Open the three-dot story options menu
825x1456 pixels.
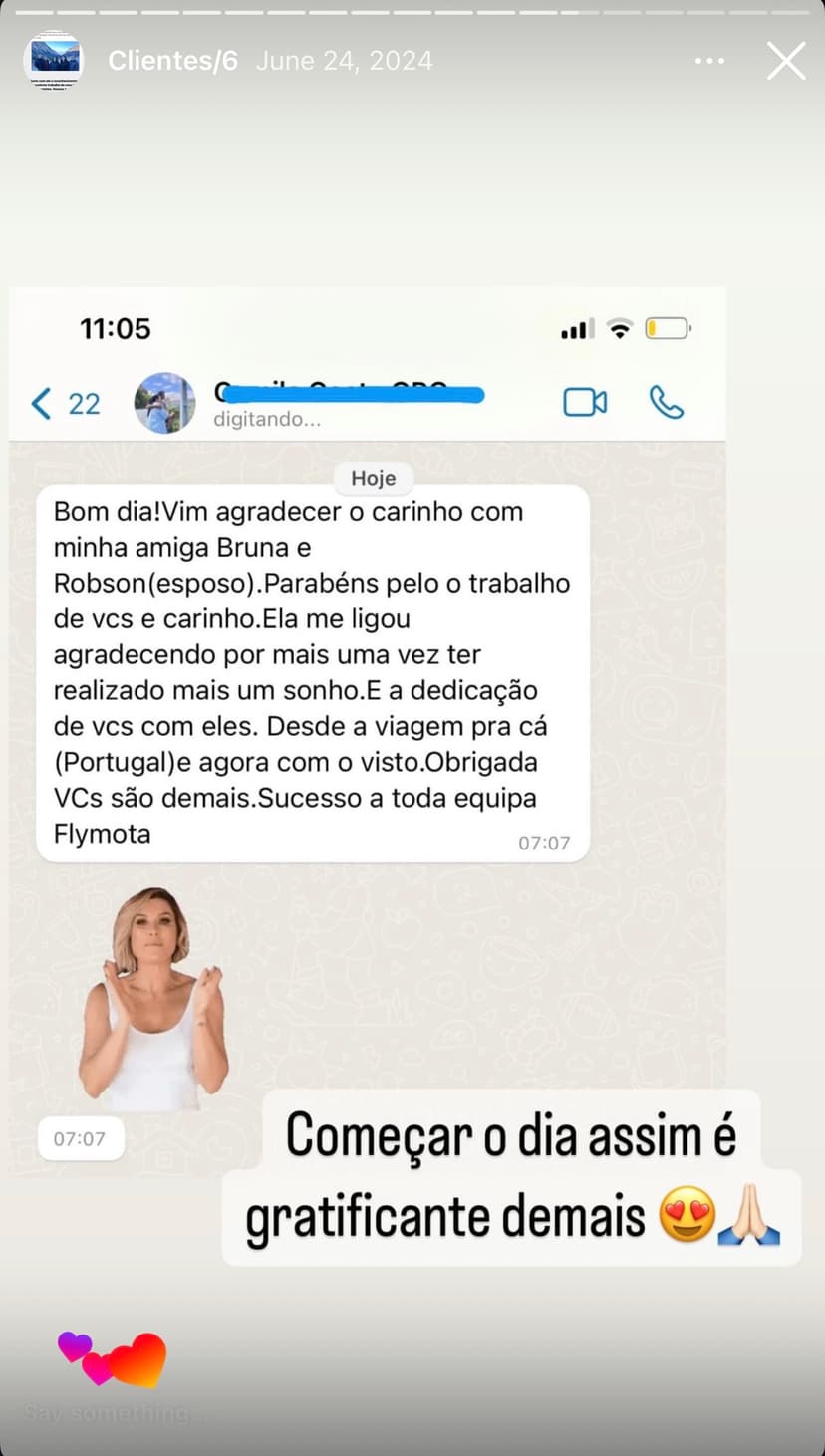pyautogui.click(x=709, y=60)
